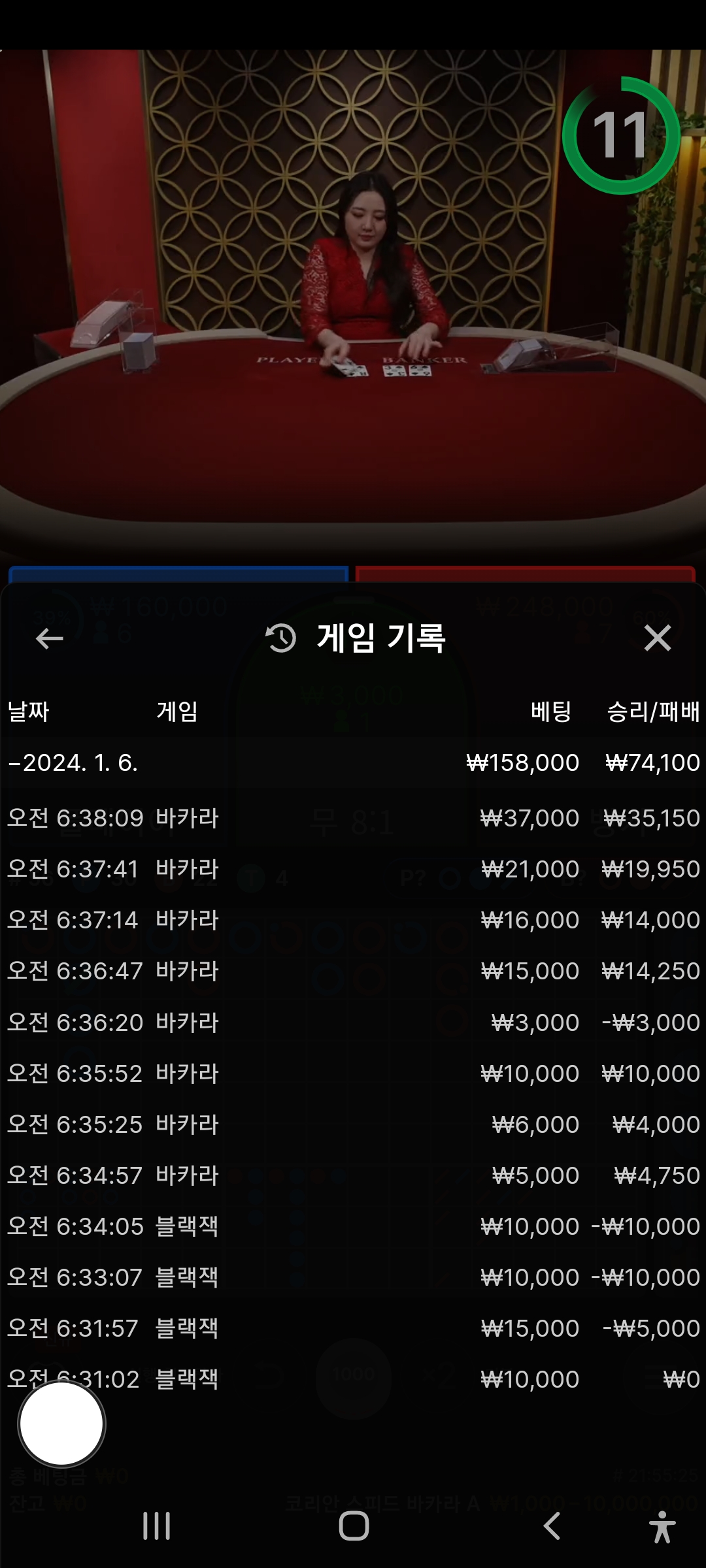The height and width of the screenshot is (1568, 706).
Task: Select the 오전 6:34:57 바카라 record
Action: pyautogui.click(x=353, y=1175)
